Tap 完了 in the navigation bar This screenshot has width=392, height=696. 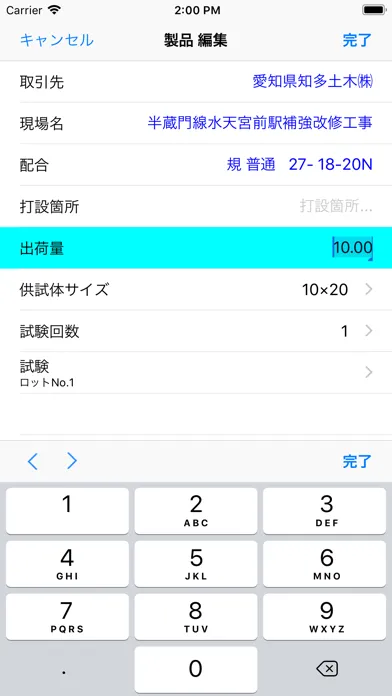click(x=357, y=40)
